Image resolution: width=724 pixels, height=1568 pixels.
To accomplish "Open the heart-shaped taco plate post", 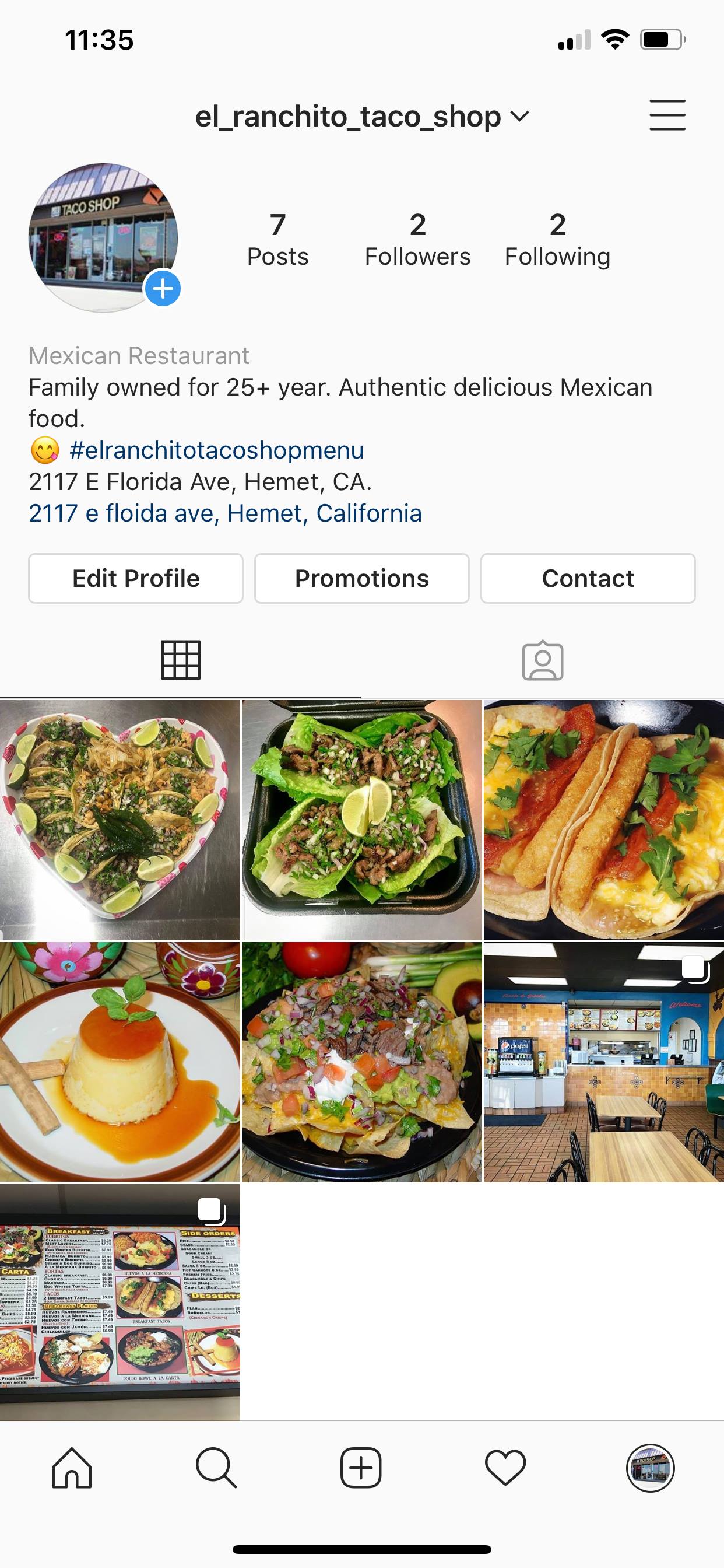I will click(x=120, y=820).
